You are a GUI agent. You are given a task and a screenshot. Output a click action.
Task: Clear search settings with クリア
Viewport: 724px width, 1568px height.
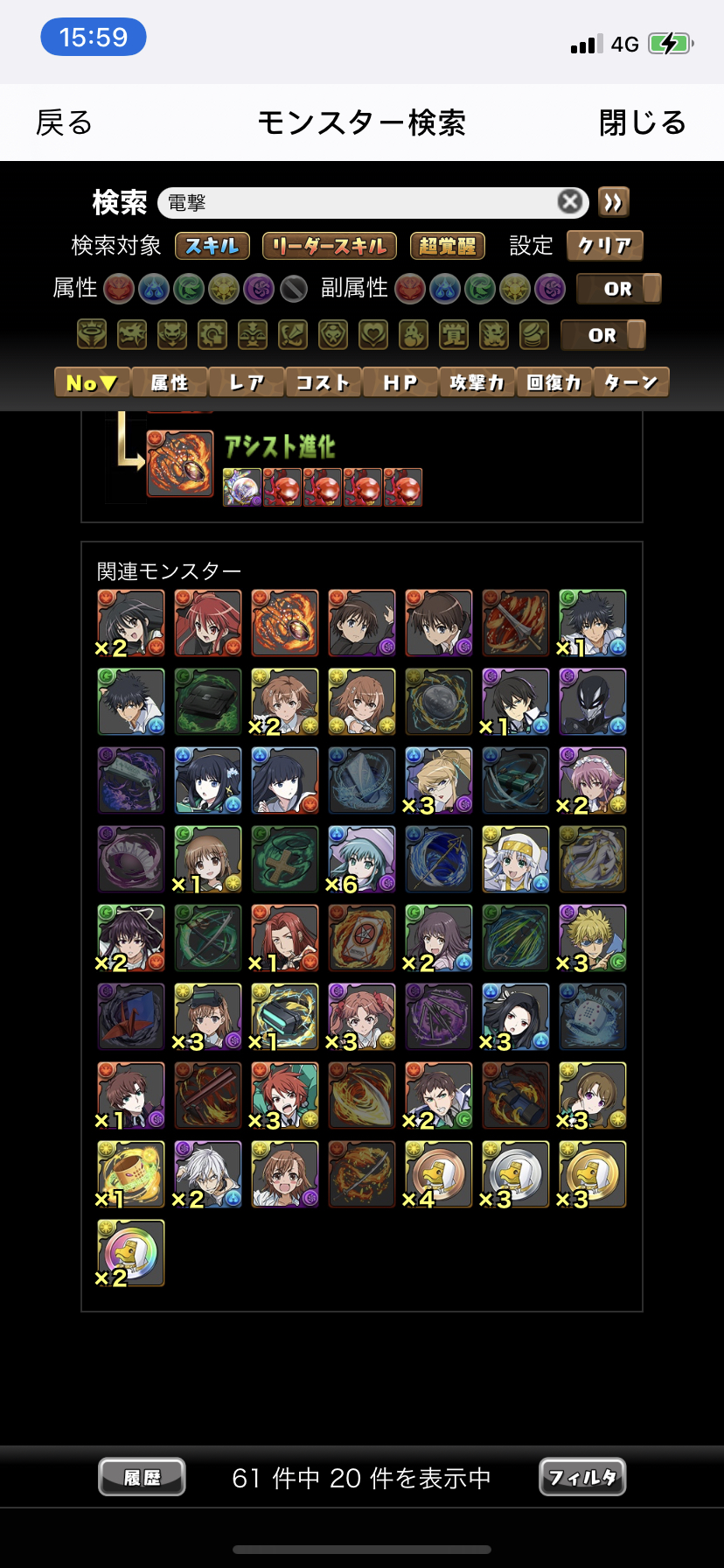[605, 246]
